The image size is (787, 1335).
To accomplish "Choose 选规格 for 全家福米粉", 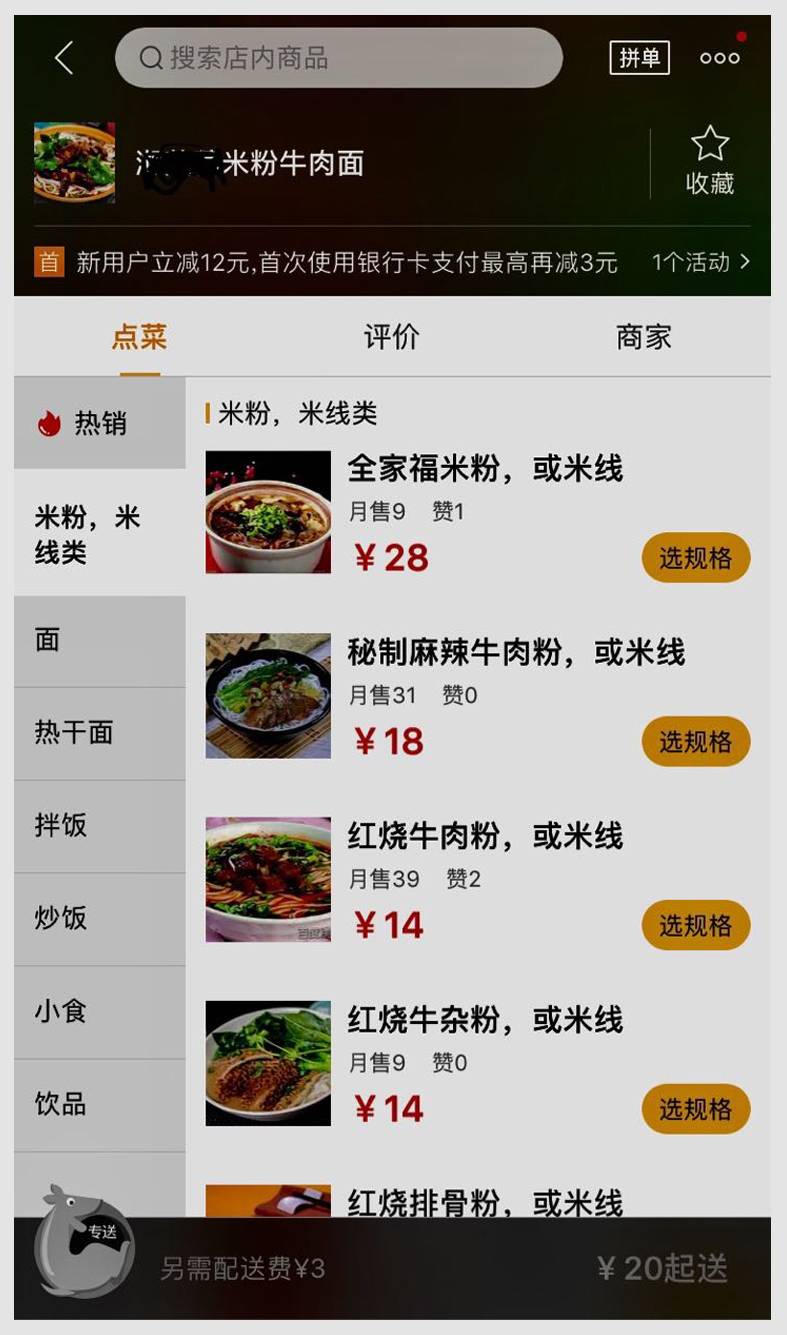I will (x=695, y=558).
